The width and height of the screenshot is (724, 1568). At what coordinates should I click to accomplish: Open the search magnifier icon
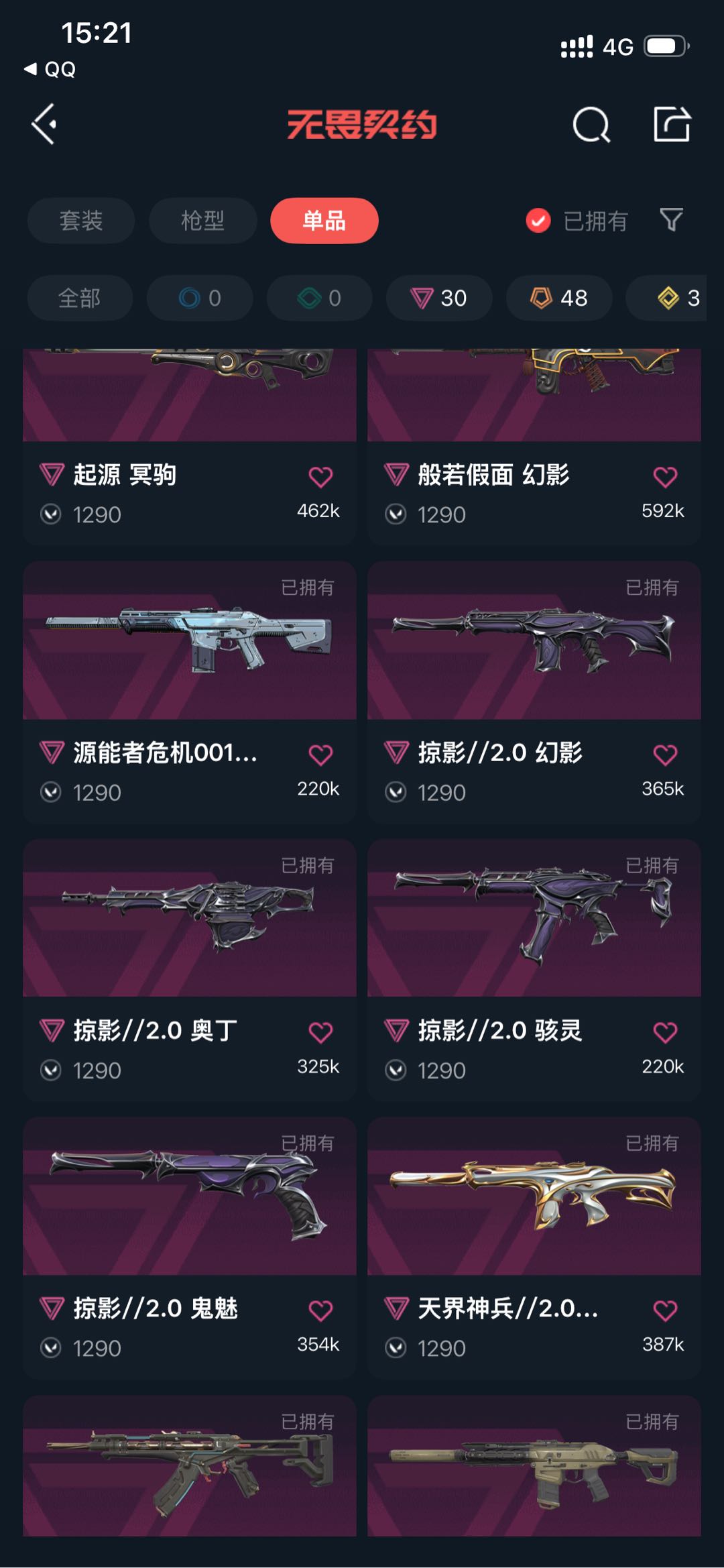pos(591,124)
